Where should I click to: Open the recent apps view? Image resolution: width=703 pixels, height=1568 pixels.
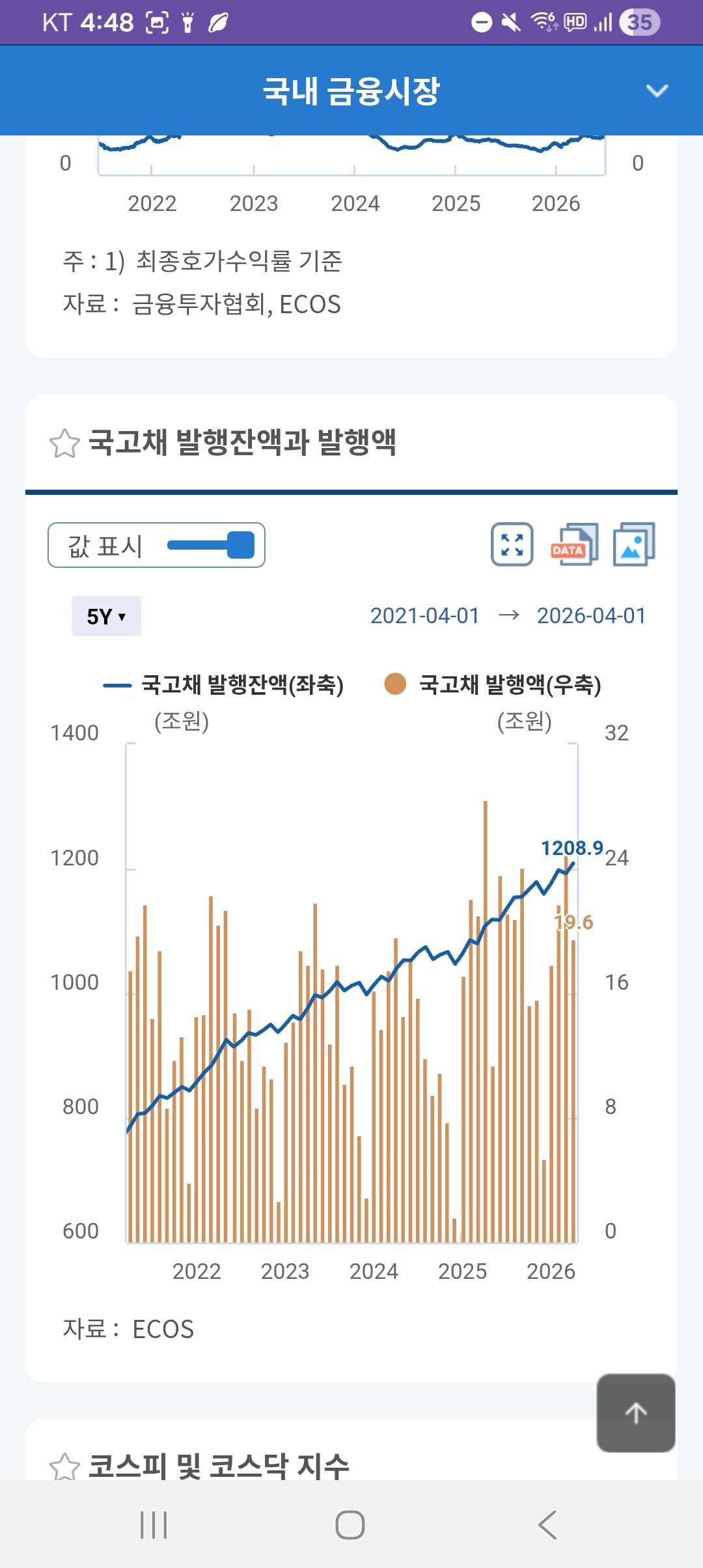click(154, 1525)
